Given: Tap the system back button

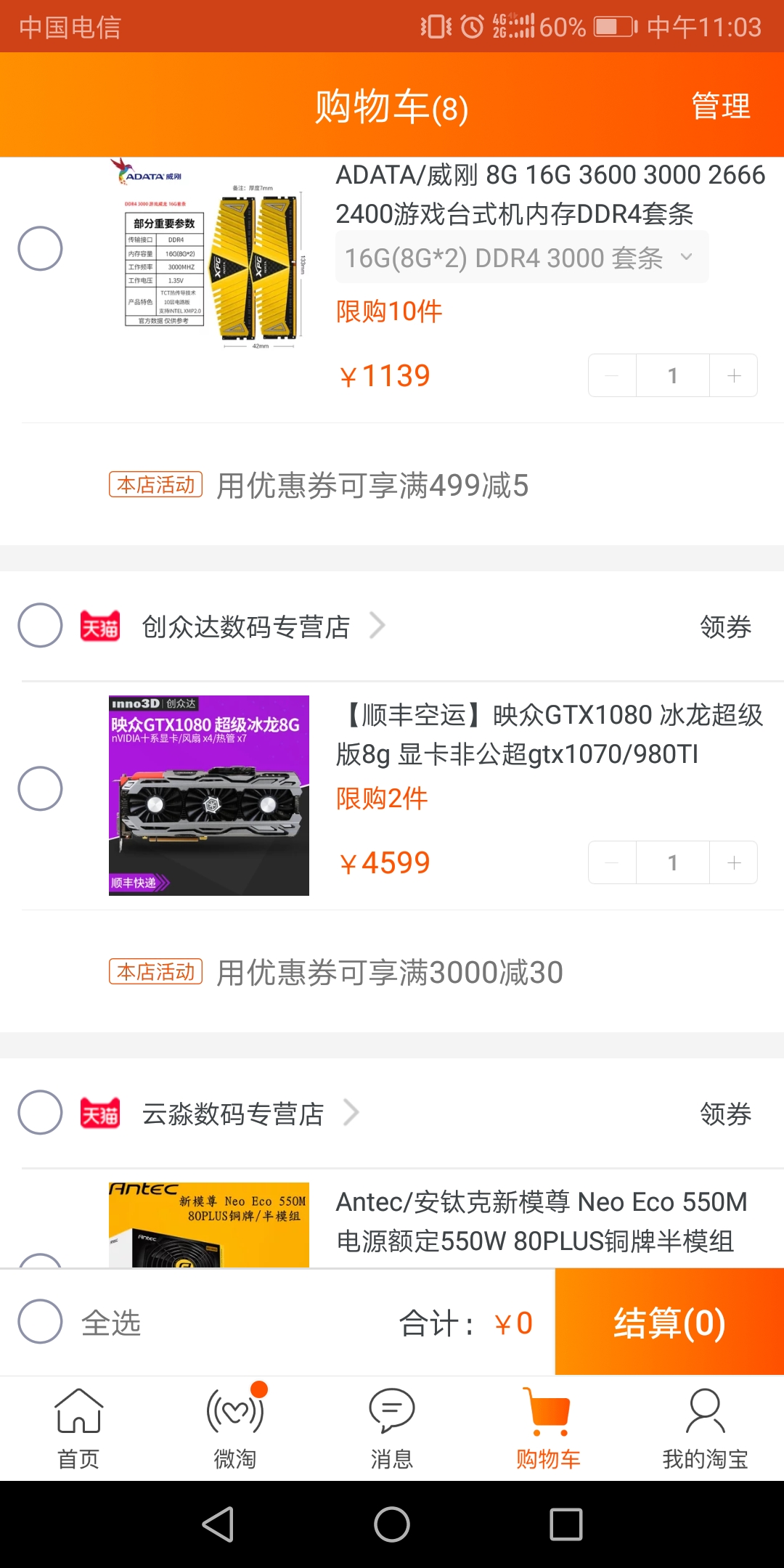Looking at the screenshot, I should point(218,1524).
